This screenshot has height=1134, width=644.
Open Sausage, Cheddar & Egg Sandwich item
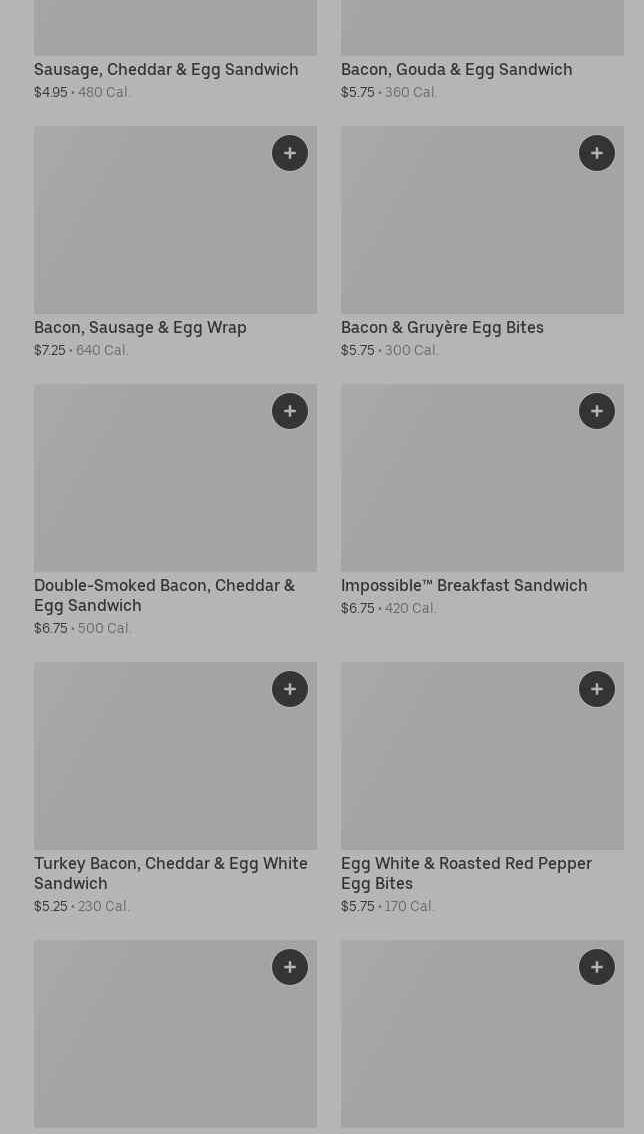pyautogui.click(x=166, y=69)
